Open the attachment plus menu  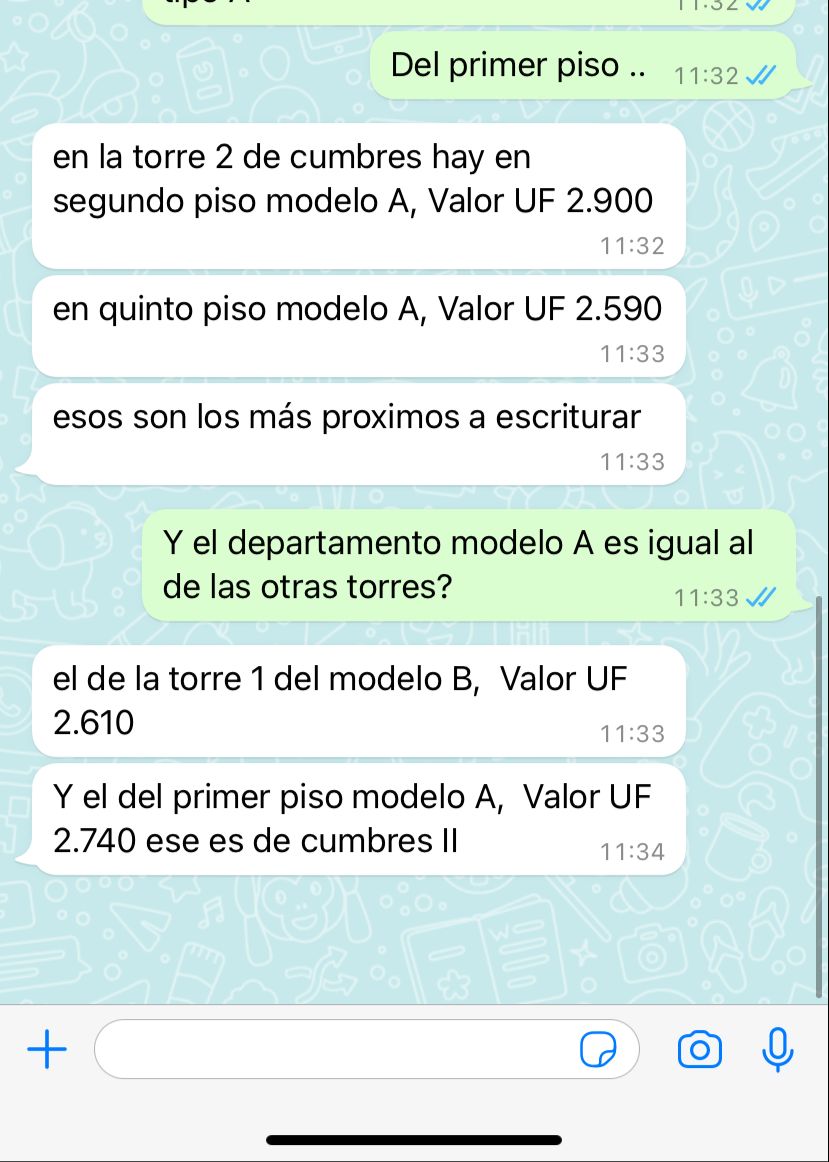[46, 1049]
